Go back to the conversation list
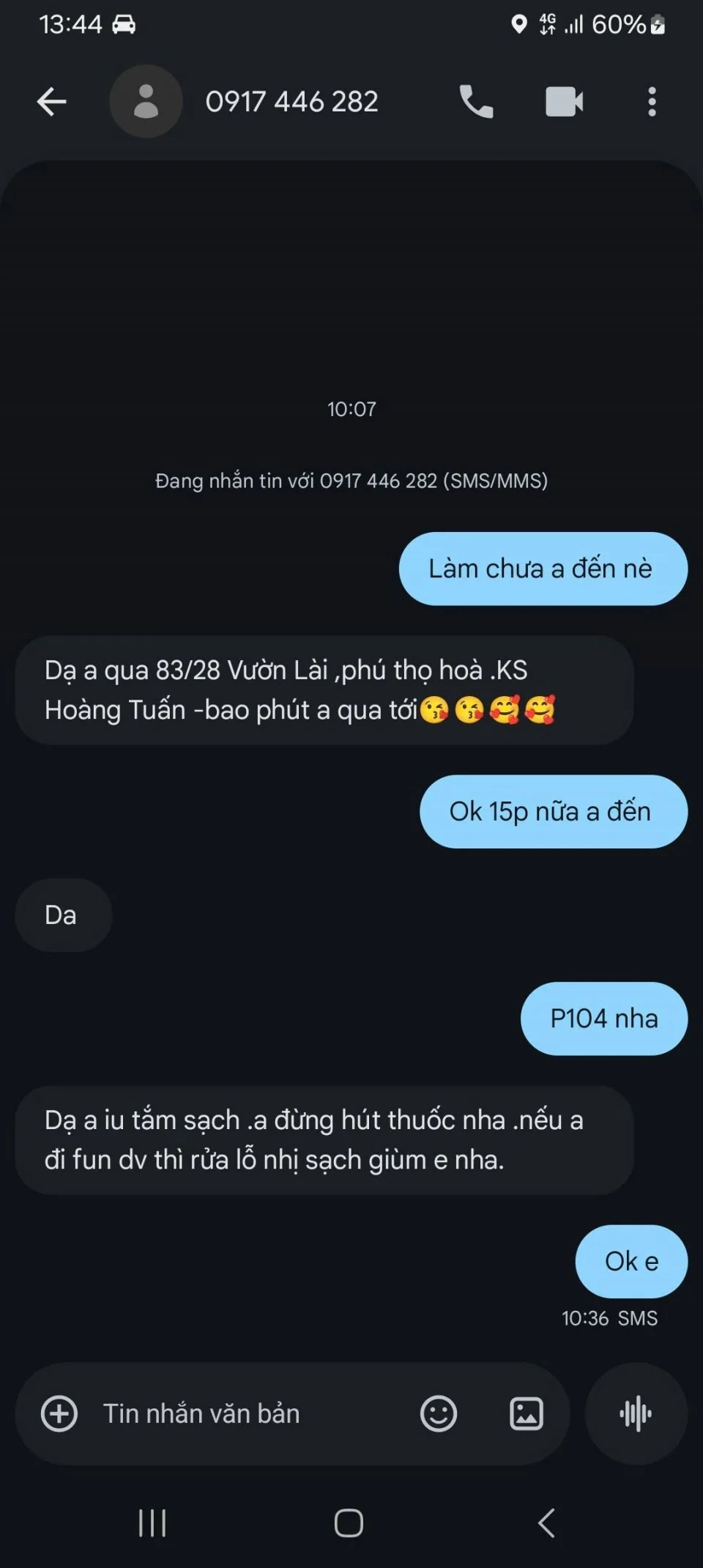The width and height of the screenshot is (703, 1568). (x=52, y=102)
